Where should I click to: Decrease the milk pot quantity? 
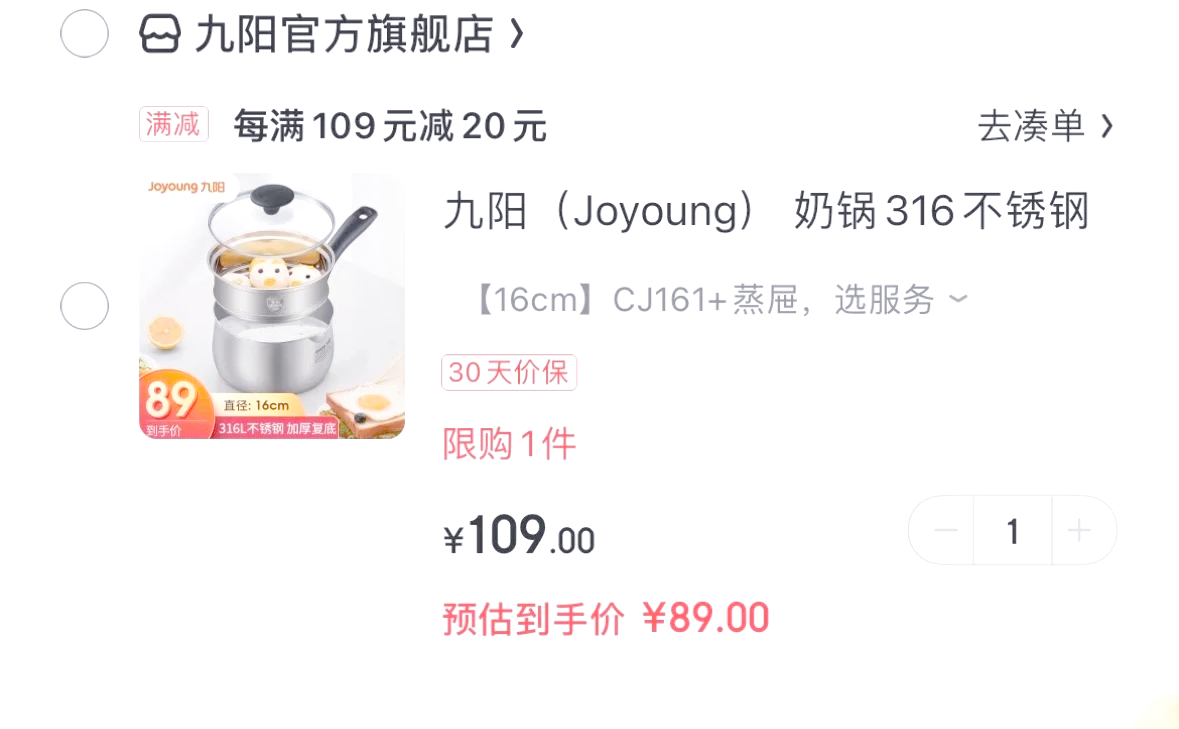[x=944, y=531]
